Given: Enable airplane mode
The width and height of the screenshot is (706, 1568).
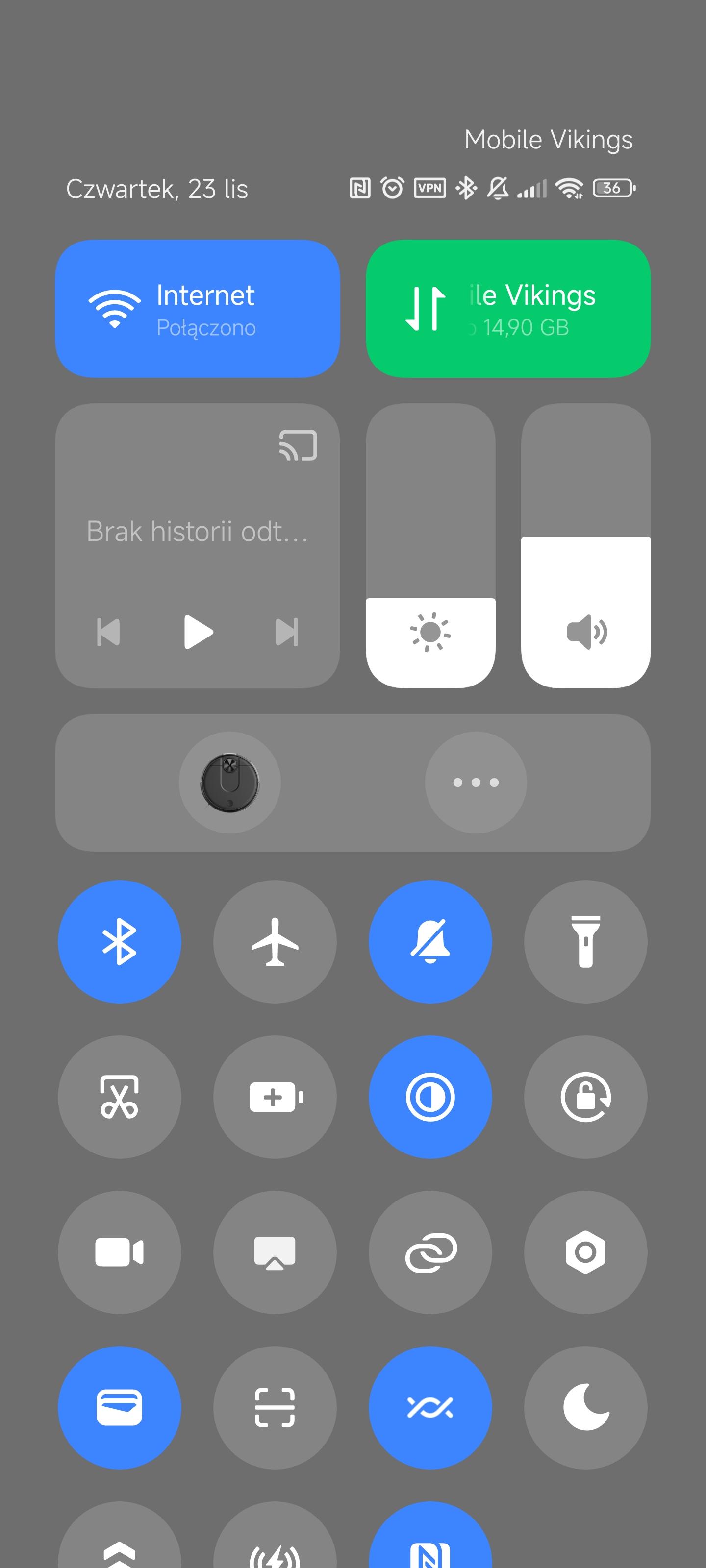Looking at the screenshot, I should click(275, 942).
